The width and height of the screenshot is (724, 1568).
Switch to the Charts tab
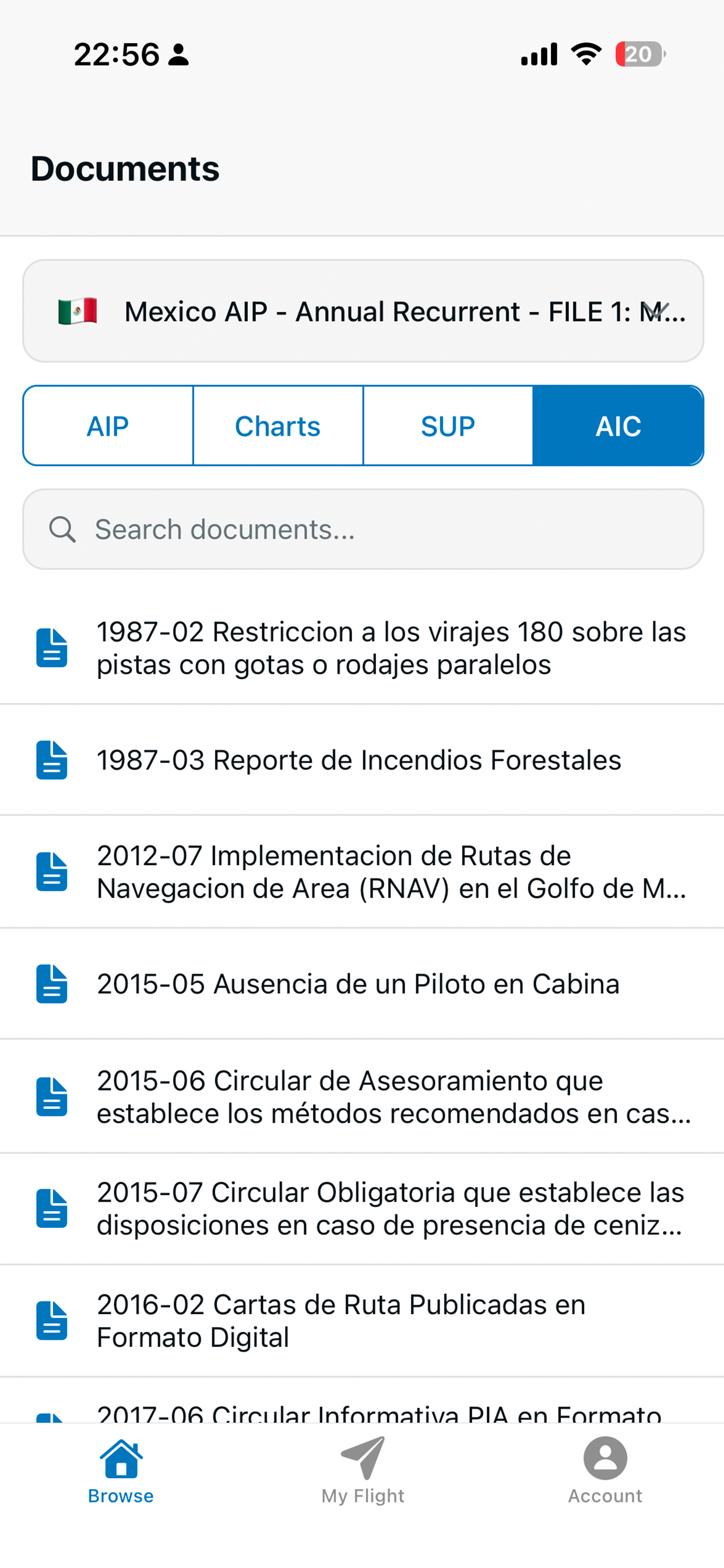click(x=278, y=426)
